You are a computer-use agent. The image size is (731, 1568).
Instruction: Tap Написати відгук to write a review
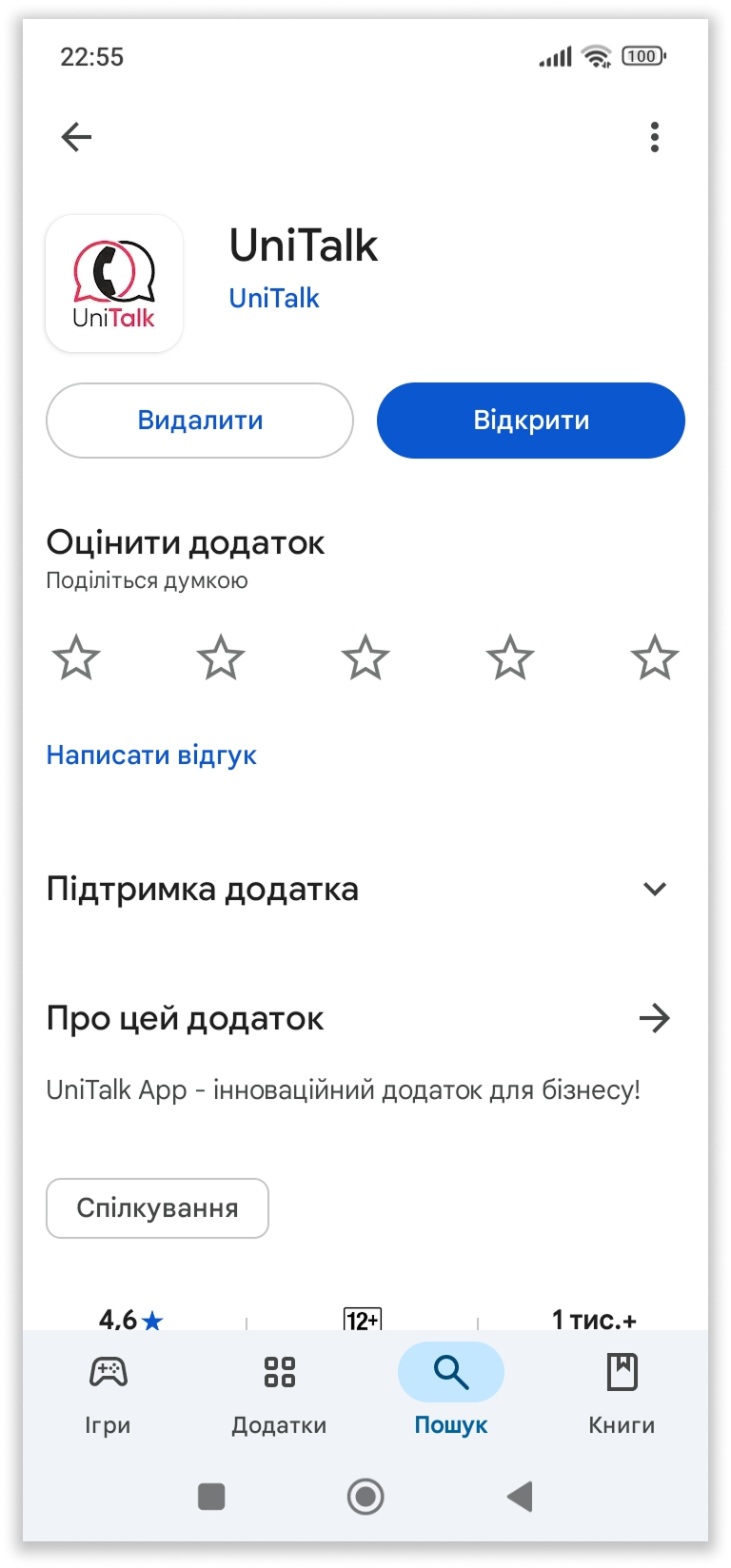tap(151, 755)
